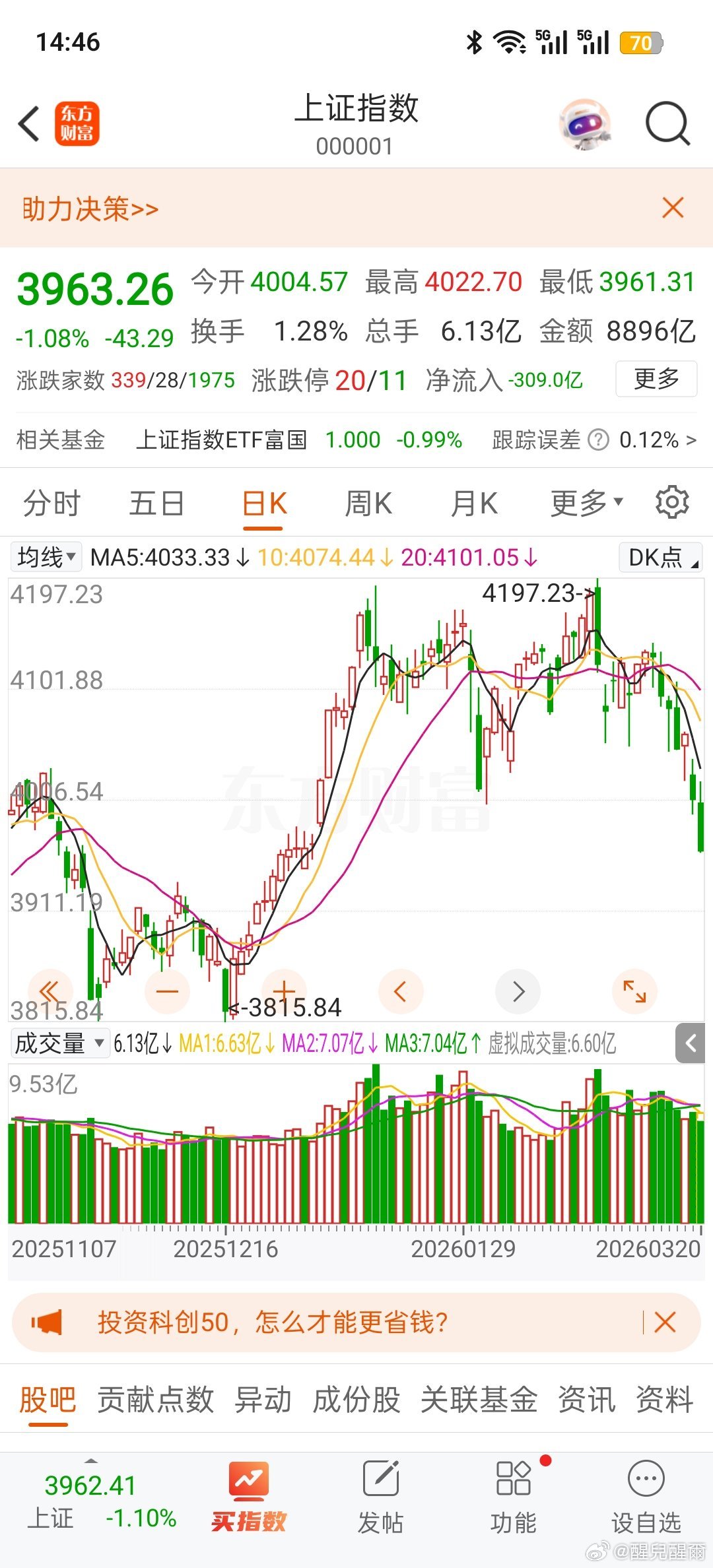
Task: Open the 均线 moving average dropdown
Action: (x=44, y=556)
